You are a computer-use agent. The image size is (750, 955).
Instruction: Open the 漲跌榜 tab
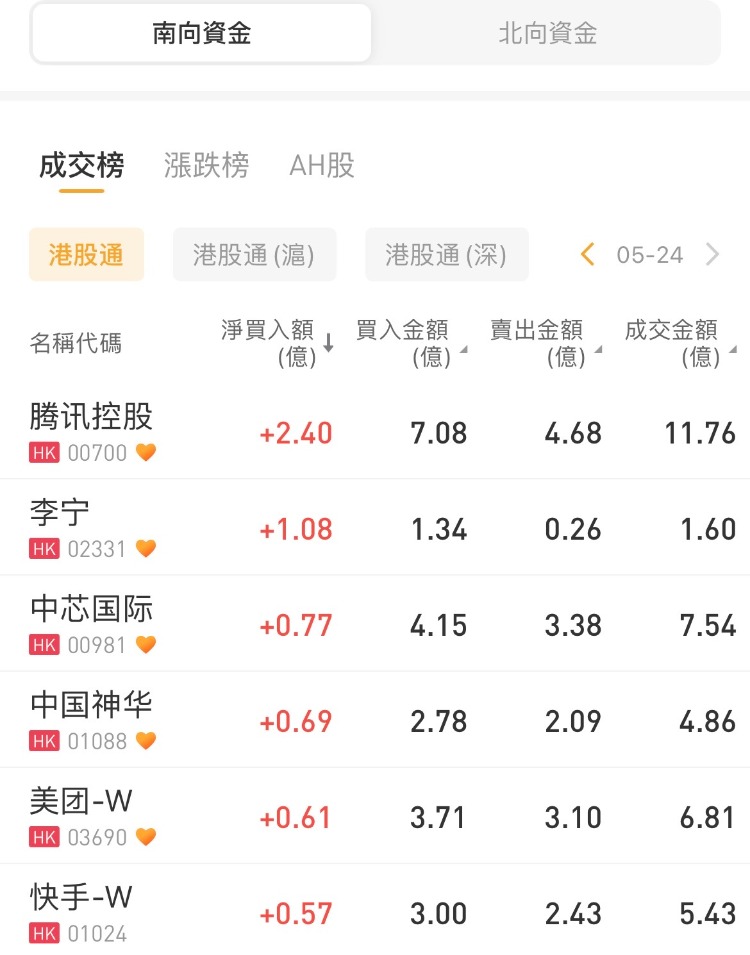point(206,165)
